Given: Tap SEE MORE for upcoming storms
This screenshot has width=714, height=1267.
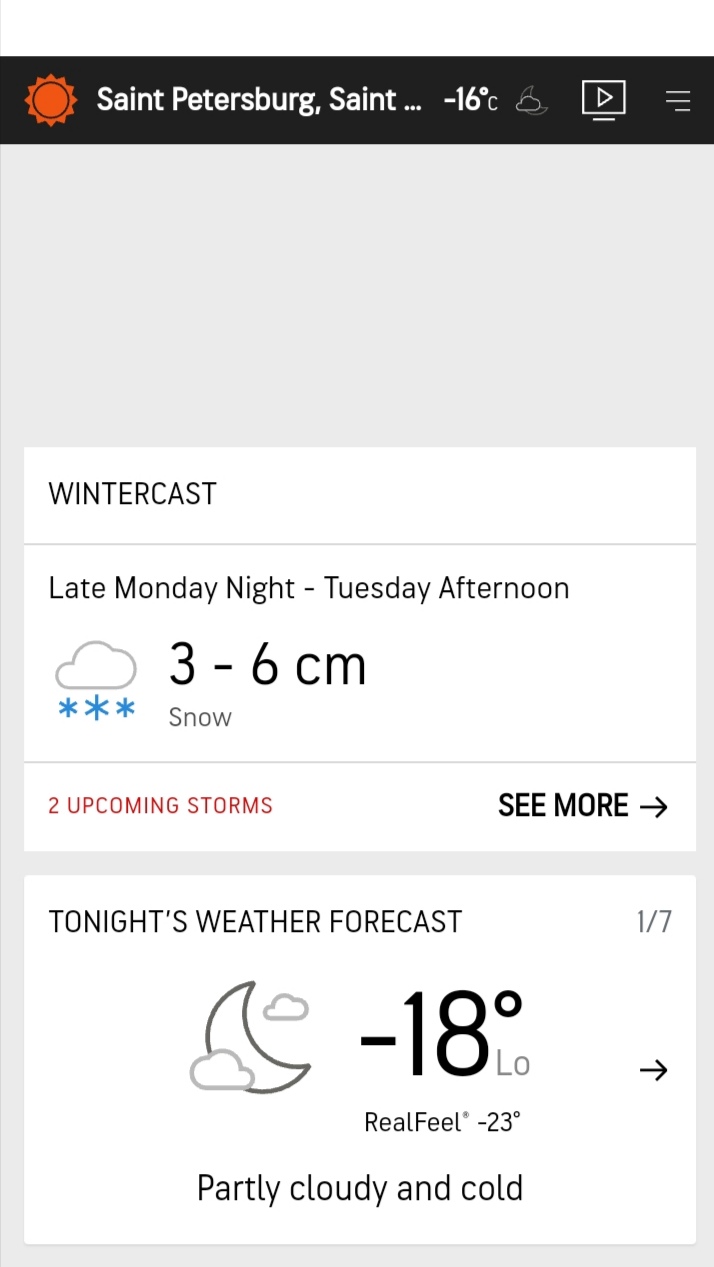Looking at the screenshot, I should pyautogui.click(x=582, y=806).
